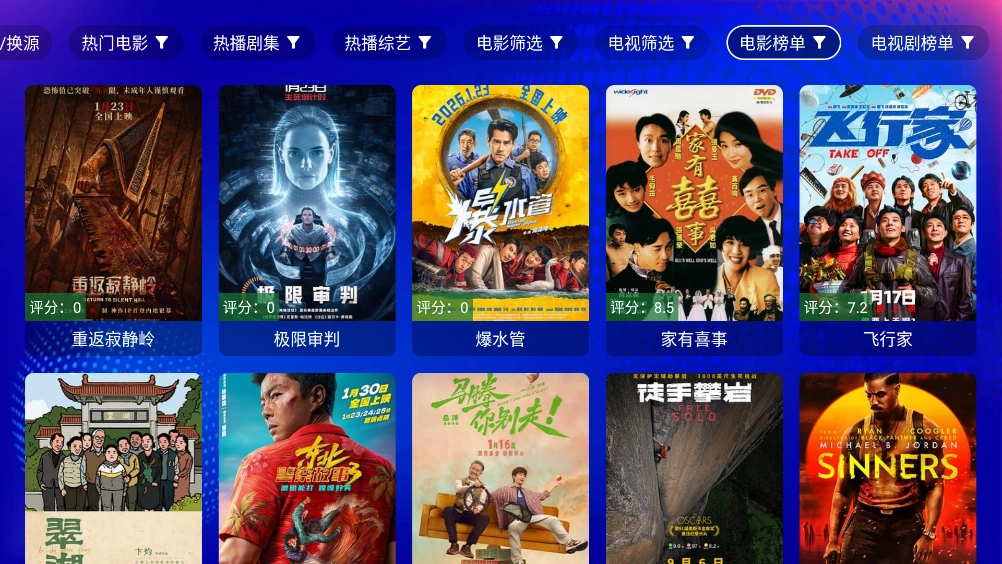
Task: Open the 热播综艺 category chip
Action: (x=388, y=43)
